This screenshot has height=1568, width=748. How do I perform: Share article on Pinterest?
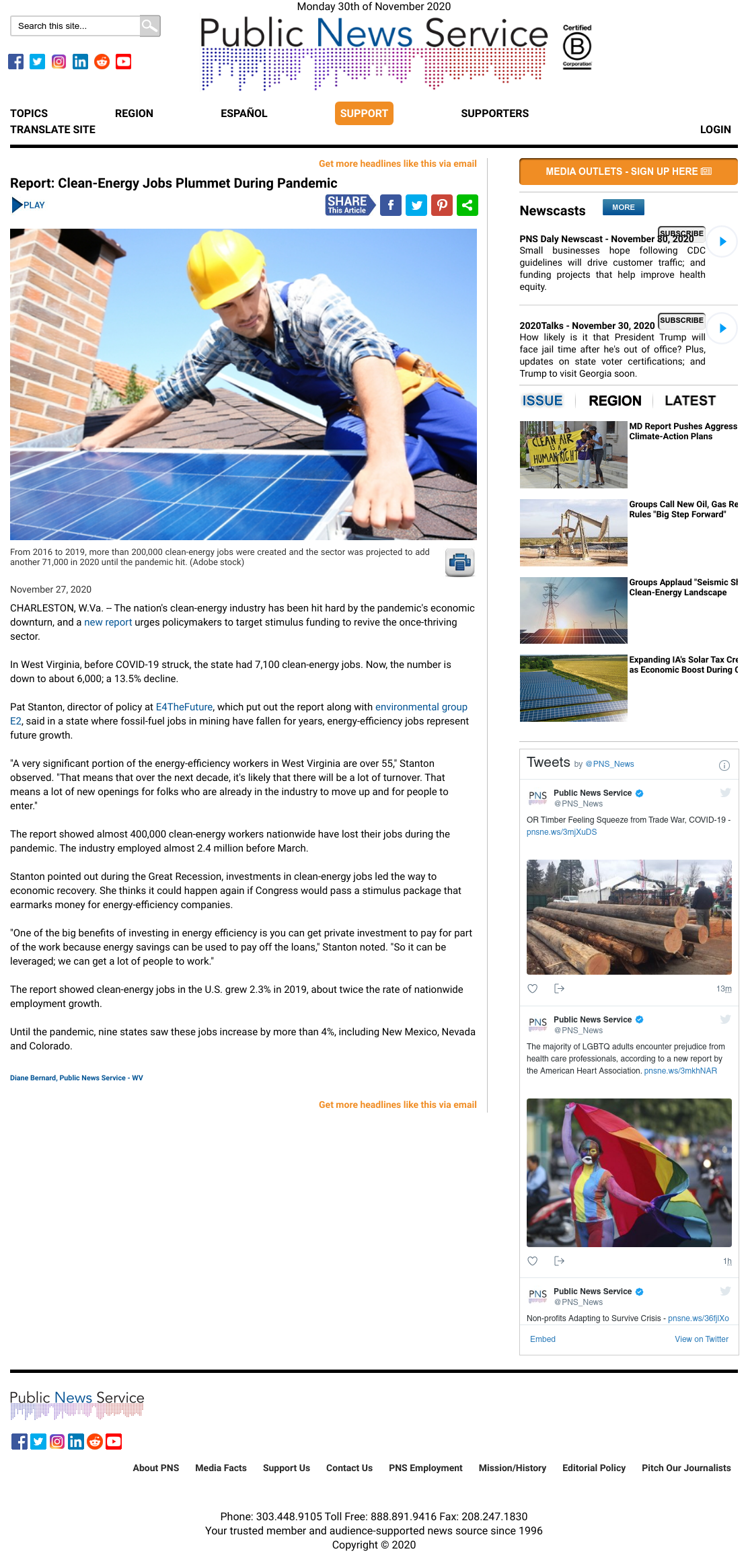(442, 205)
